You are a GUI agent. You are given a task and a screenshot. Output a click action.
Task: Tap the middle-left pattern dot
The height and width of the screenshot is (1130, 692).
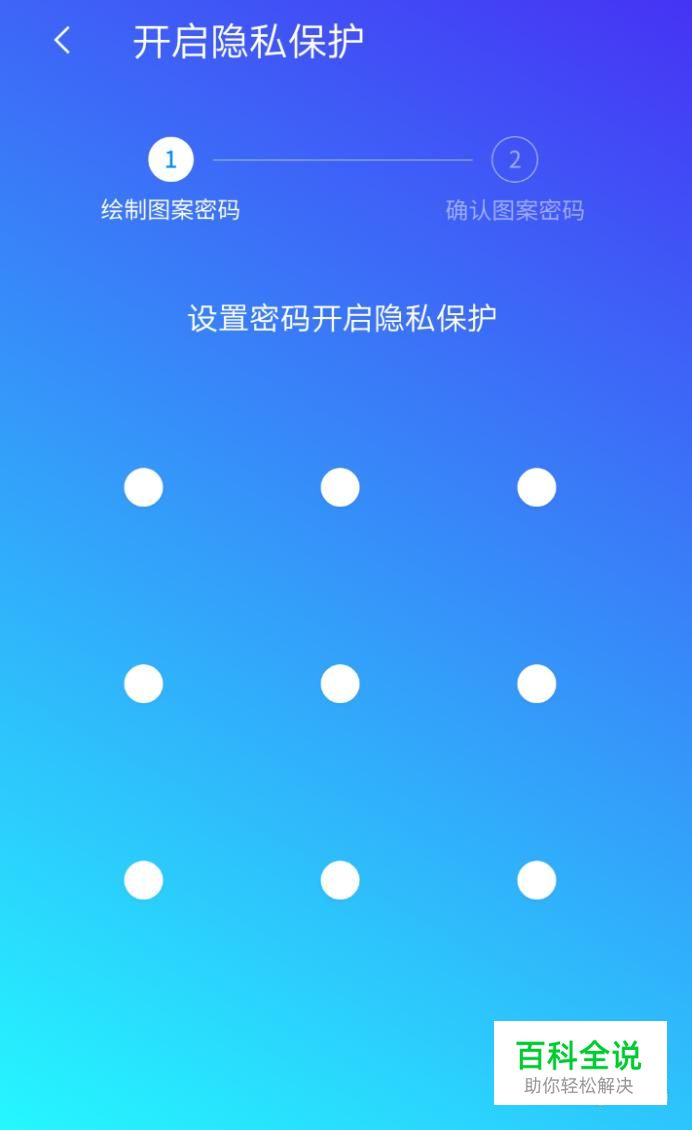point(143,684)
